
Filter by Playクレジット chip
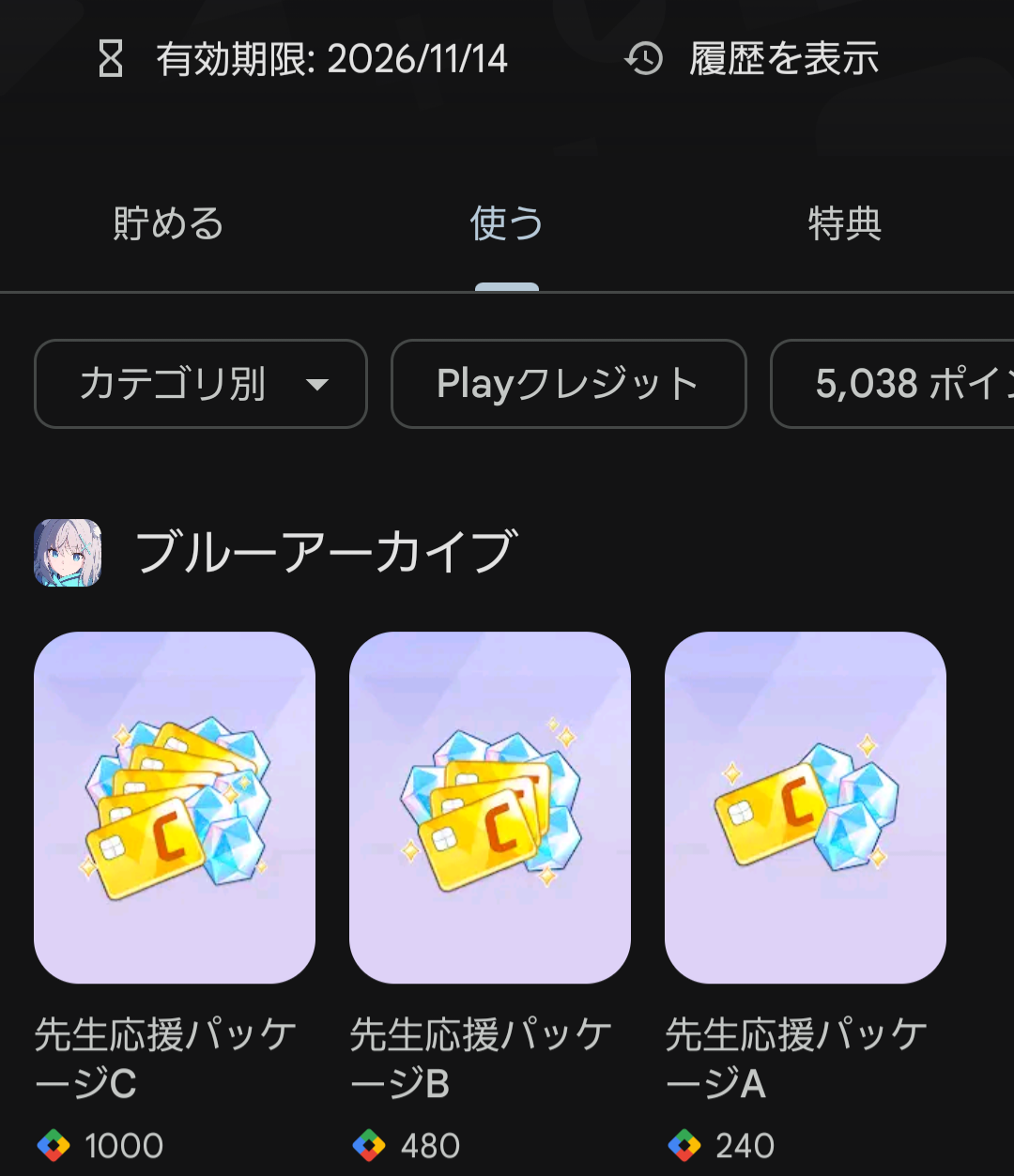click(x=568, y=384)
